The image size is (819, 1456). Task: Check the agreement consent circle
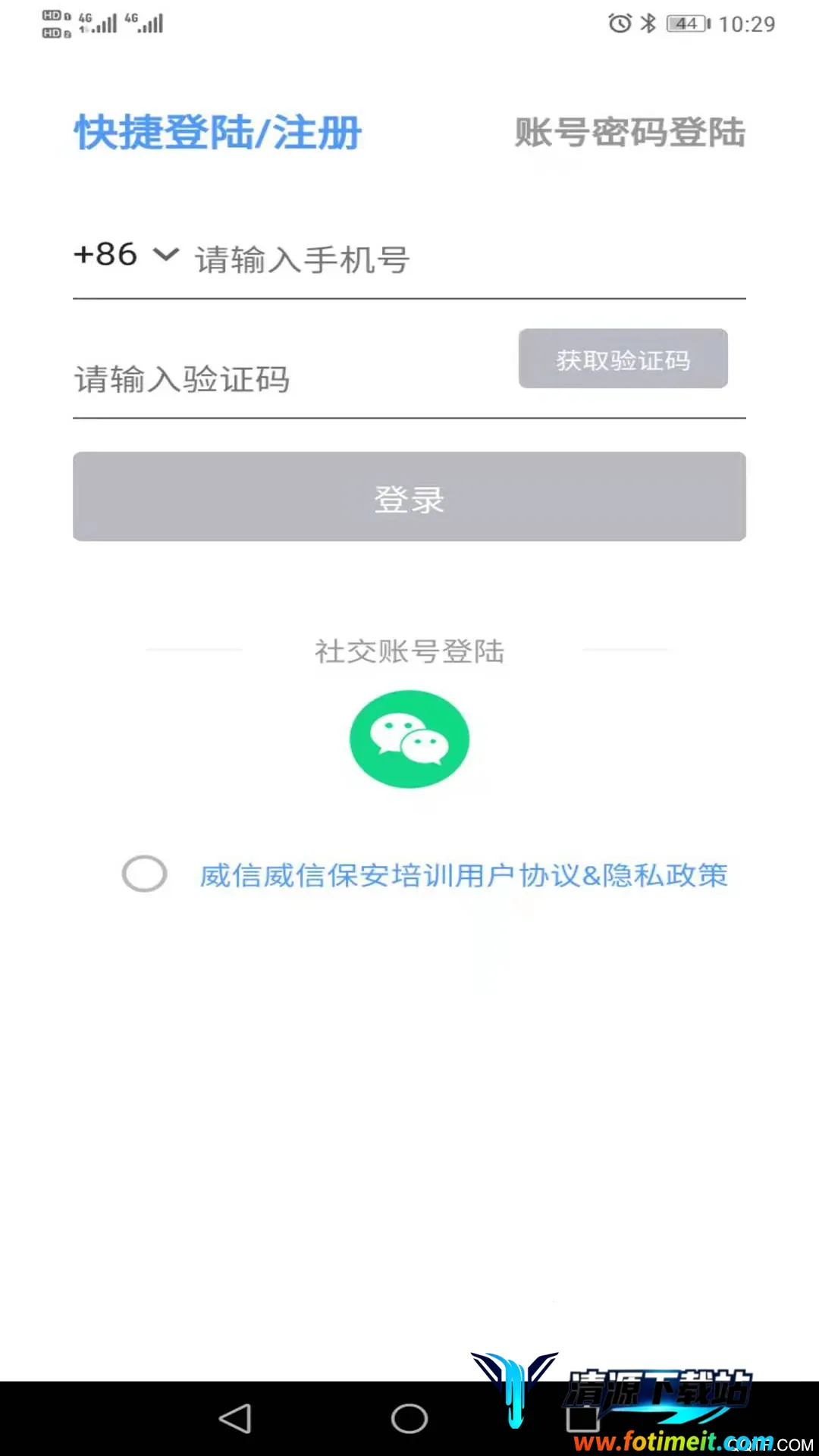pos(145,874)
